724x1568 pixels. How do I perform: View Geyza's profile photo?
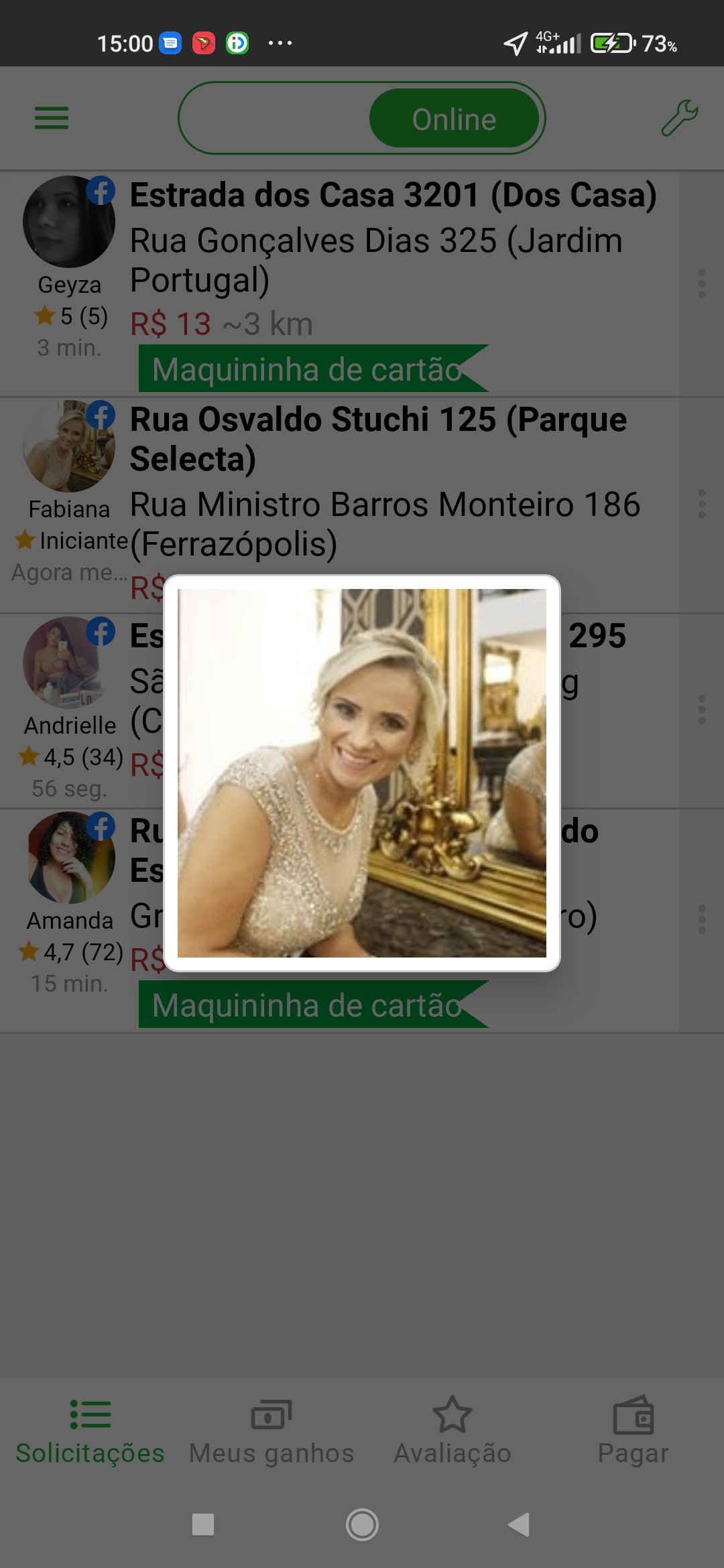(68, 222)
